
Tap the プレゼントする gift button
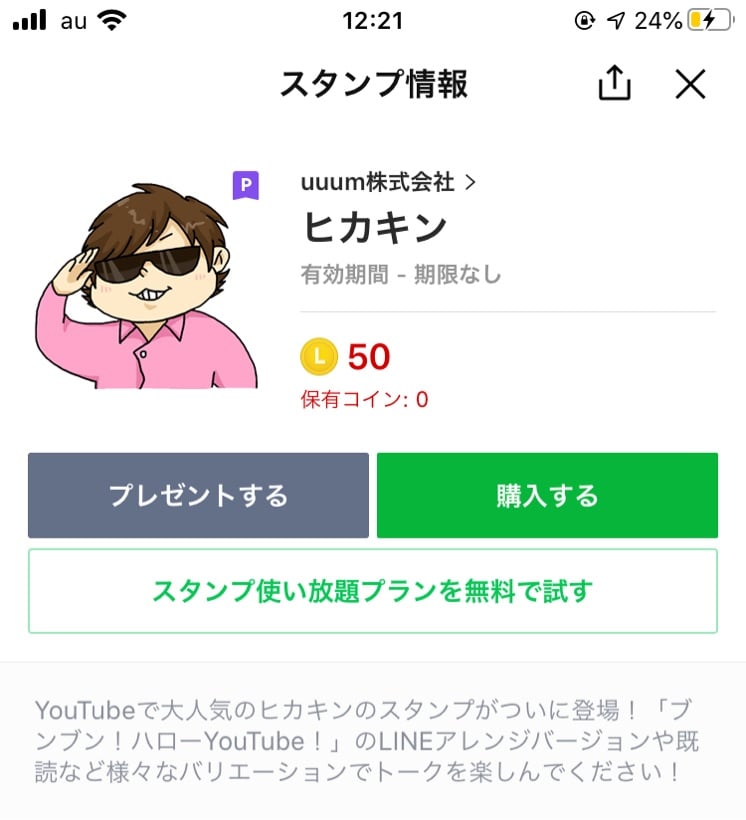click(198, 495)
